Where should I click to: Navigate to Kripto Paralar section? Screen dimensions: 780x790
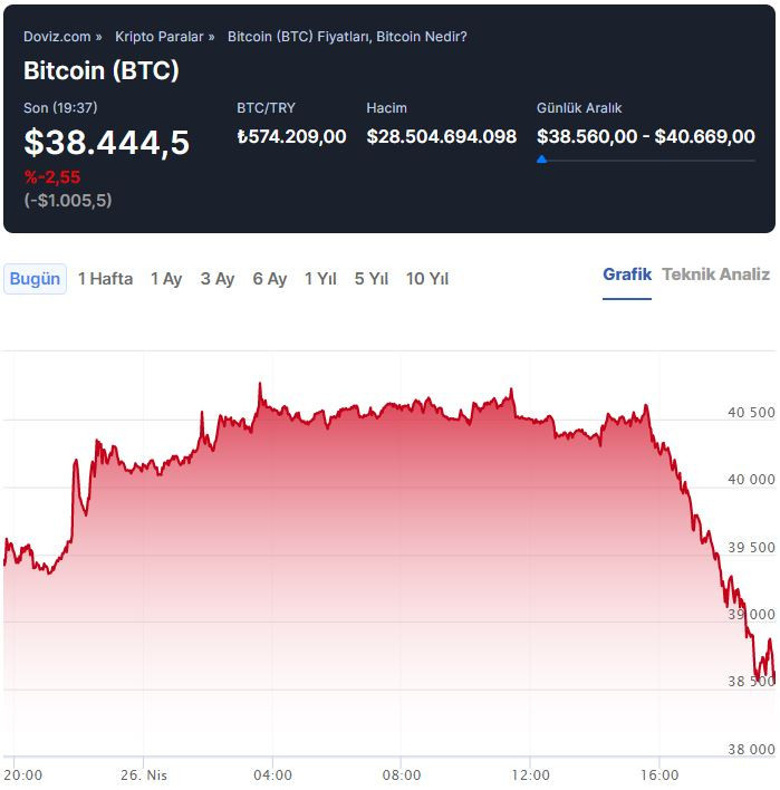(160, 37)
